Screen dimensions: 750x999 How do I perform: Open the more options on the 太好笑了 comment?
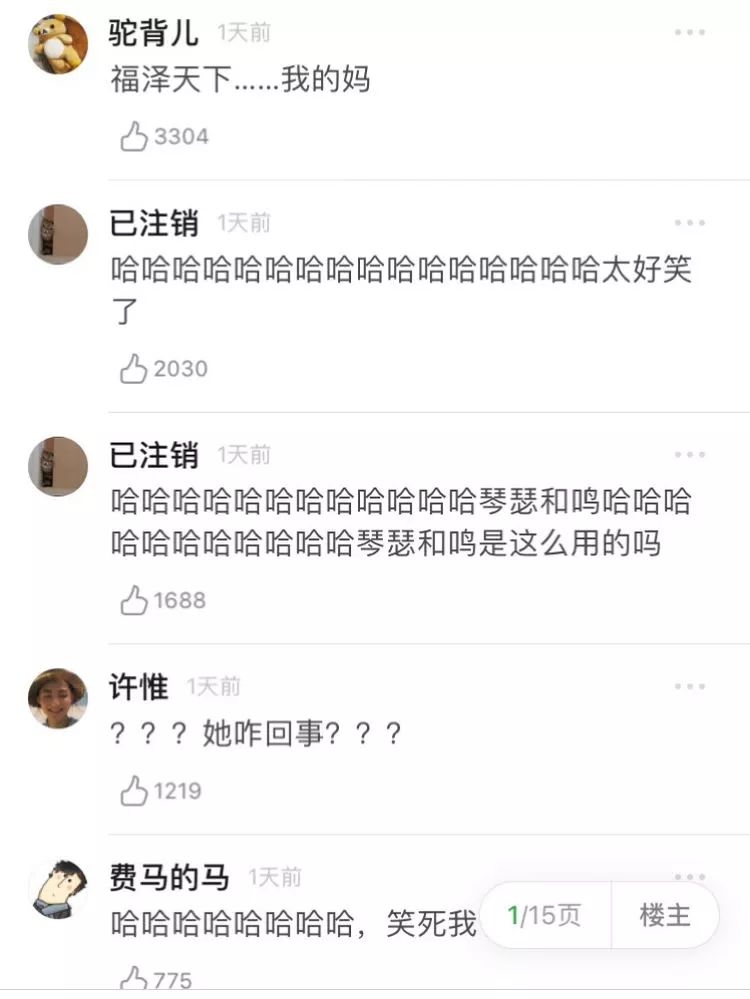coord(689,223)
